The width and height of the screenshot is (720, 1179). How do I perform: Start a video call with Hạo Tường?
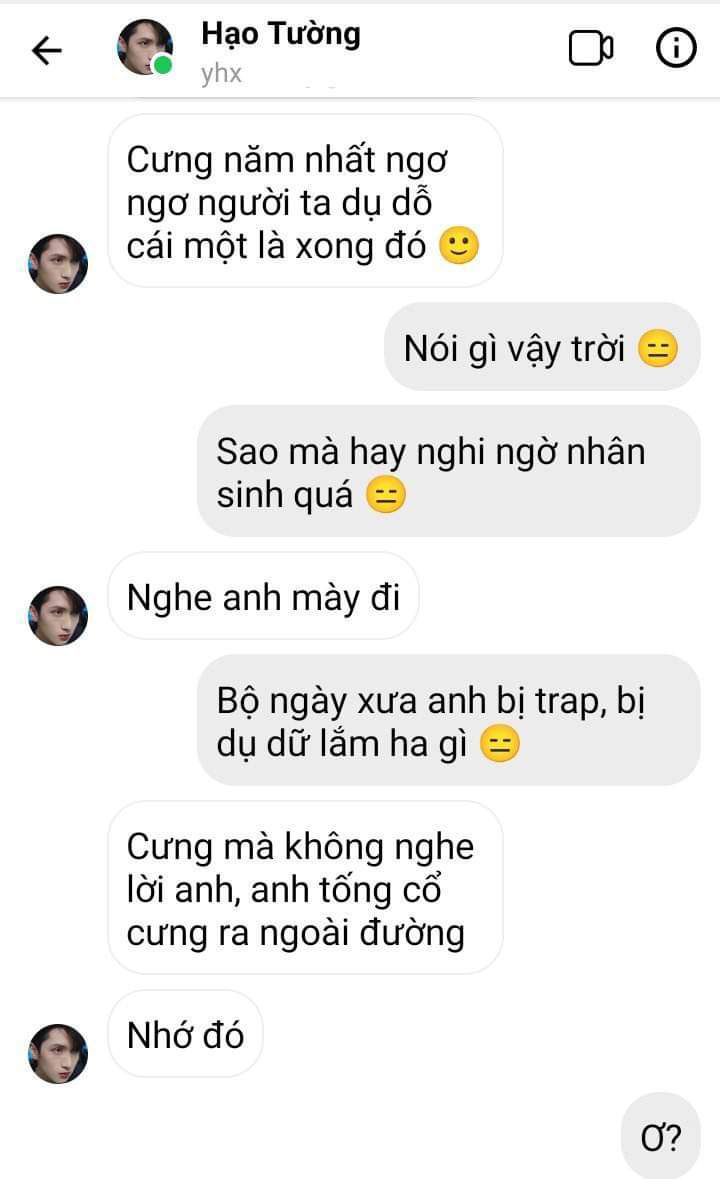(591, 49)
